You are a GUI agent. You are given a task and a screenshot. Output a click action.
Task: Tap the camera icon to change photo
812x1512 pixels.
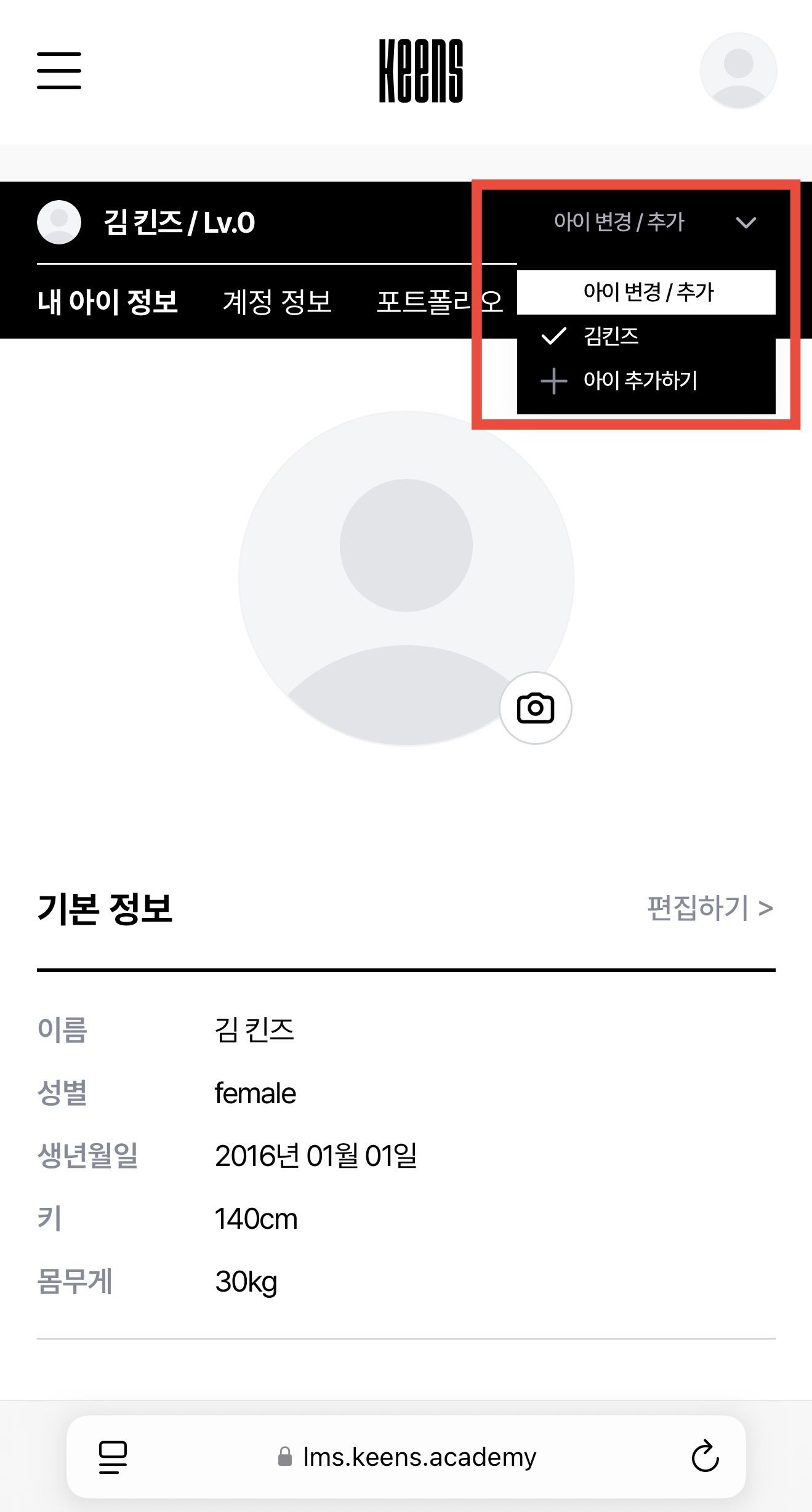[535, 708]
